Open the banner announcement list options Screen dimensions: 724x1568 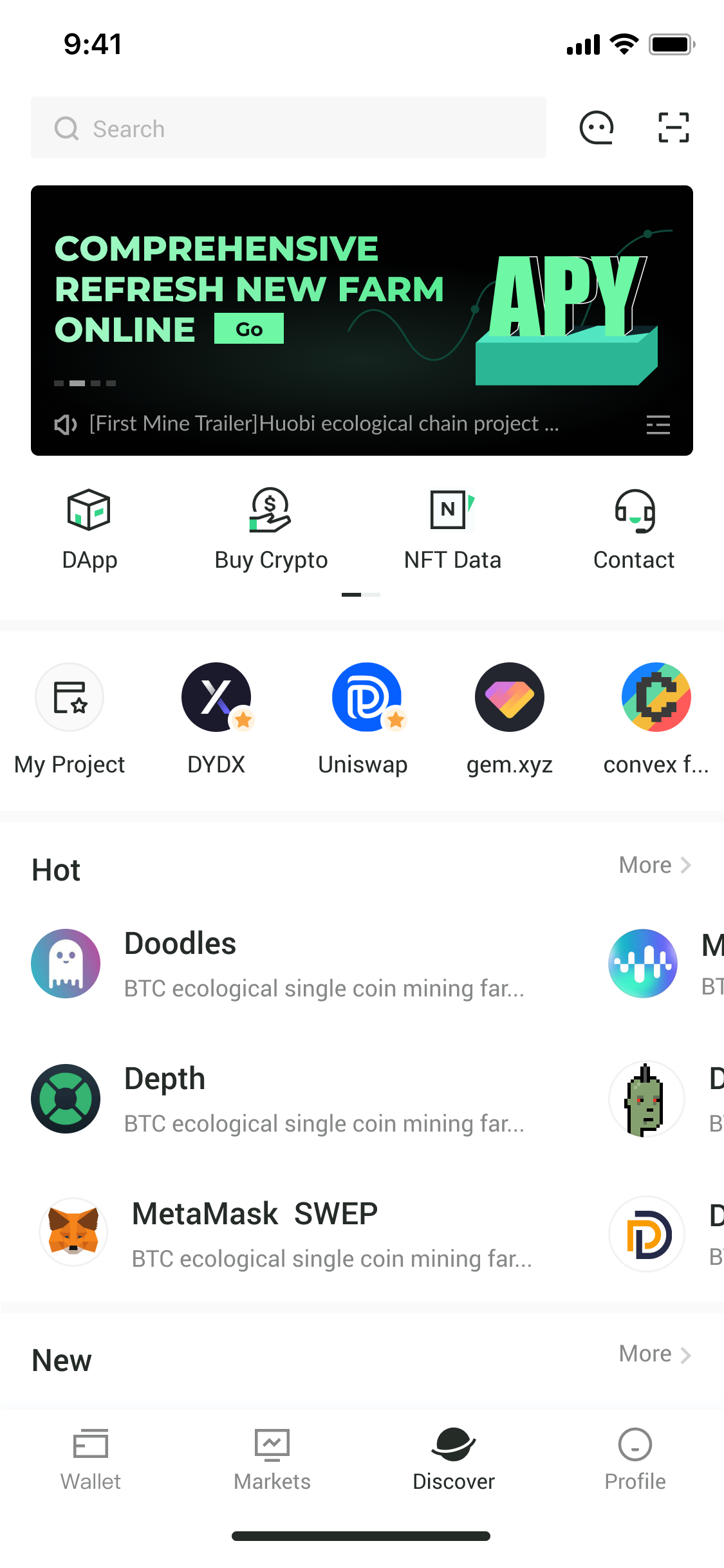658,425
